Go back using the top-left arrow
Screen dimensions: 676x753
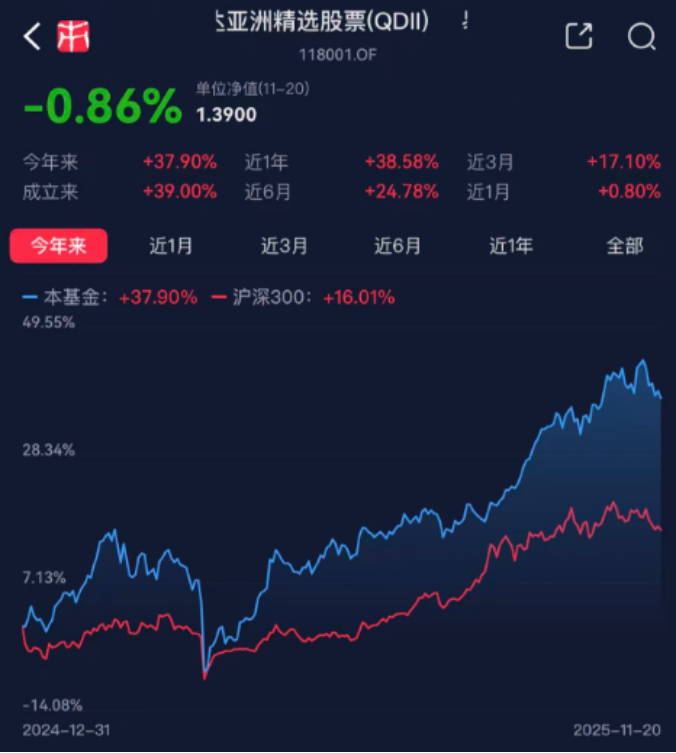(33, 37)
